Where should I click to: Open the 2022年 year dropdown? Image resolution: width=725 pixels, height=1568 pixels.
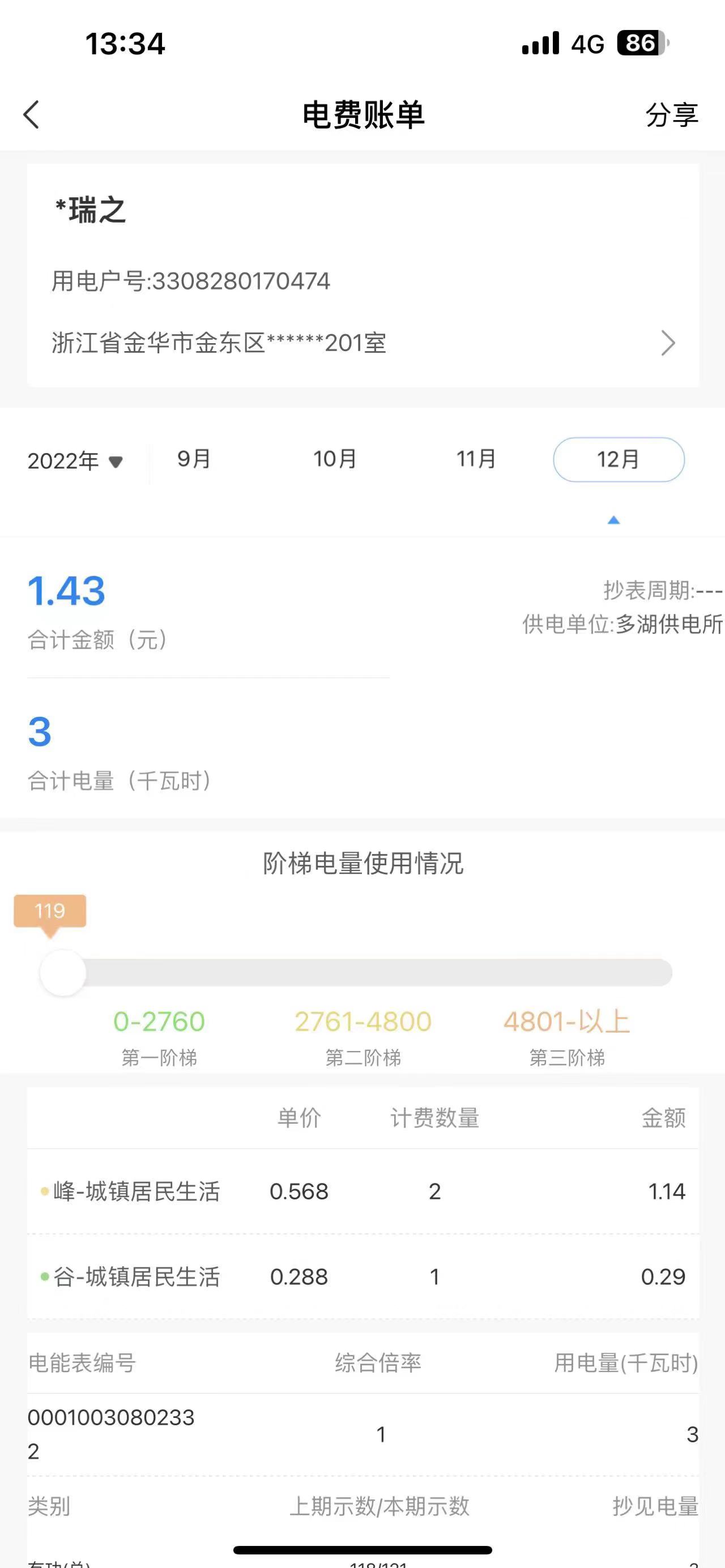(x=75, y=461)
